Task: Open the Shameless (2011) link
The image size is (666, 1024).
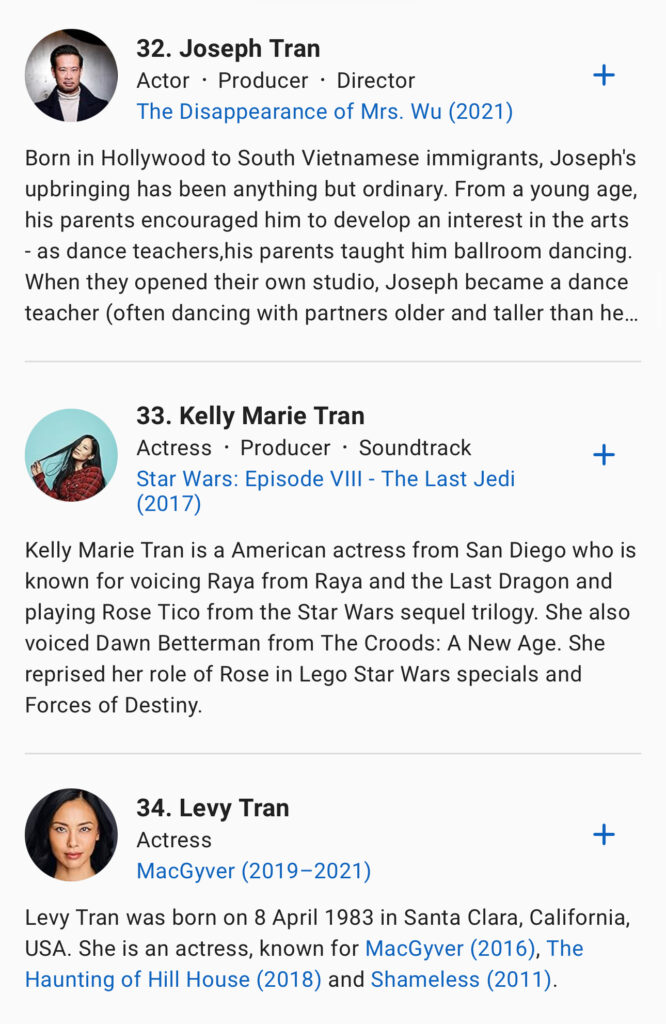Action: coord(461,979)
